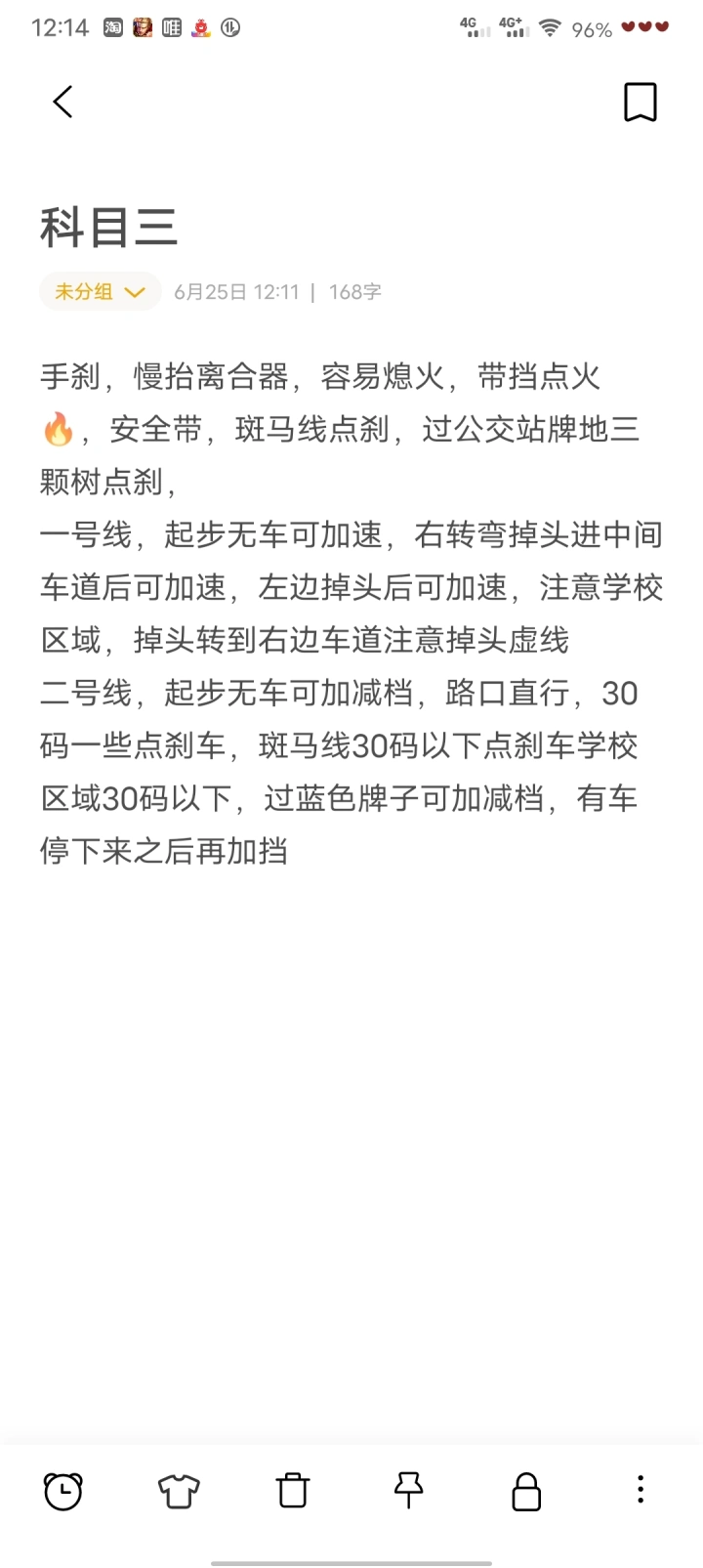This screenshot has height=1568, width=703.
Task: Edit the note title 科目三
Action: [108, 227]
